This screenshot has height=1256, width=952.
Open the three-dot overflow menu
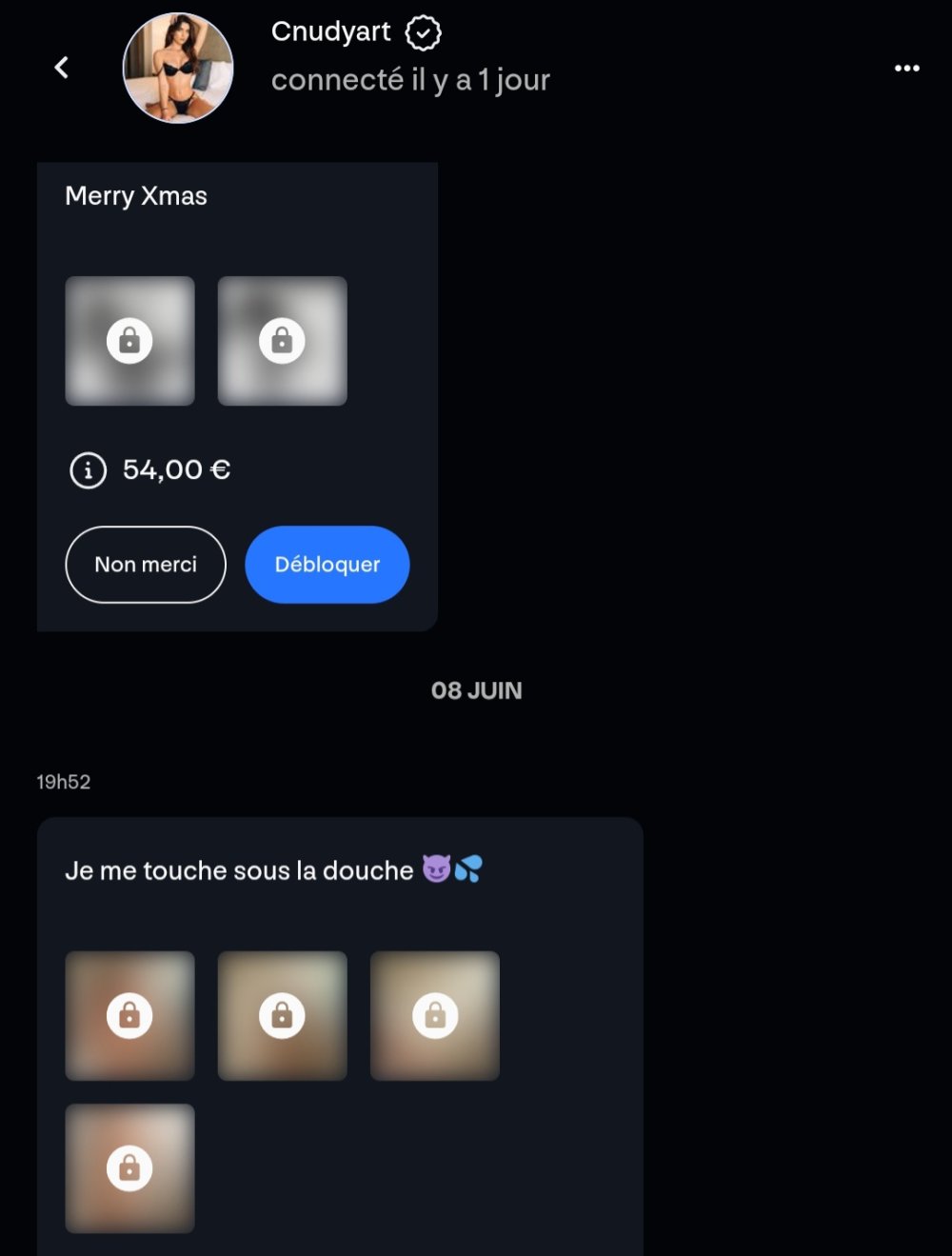[906, 68]
